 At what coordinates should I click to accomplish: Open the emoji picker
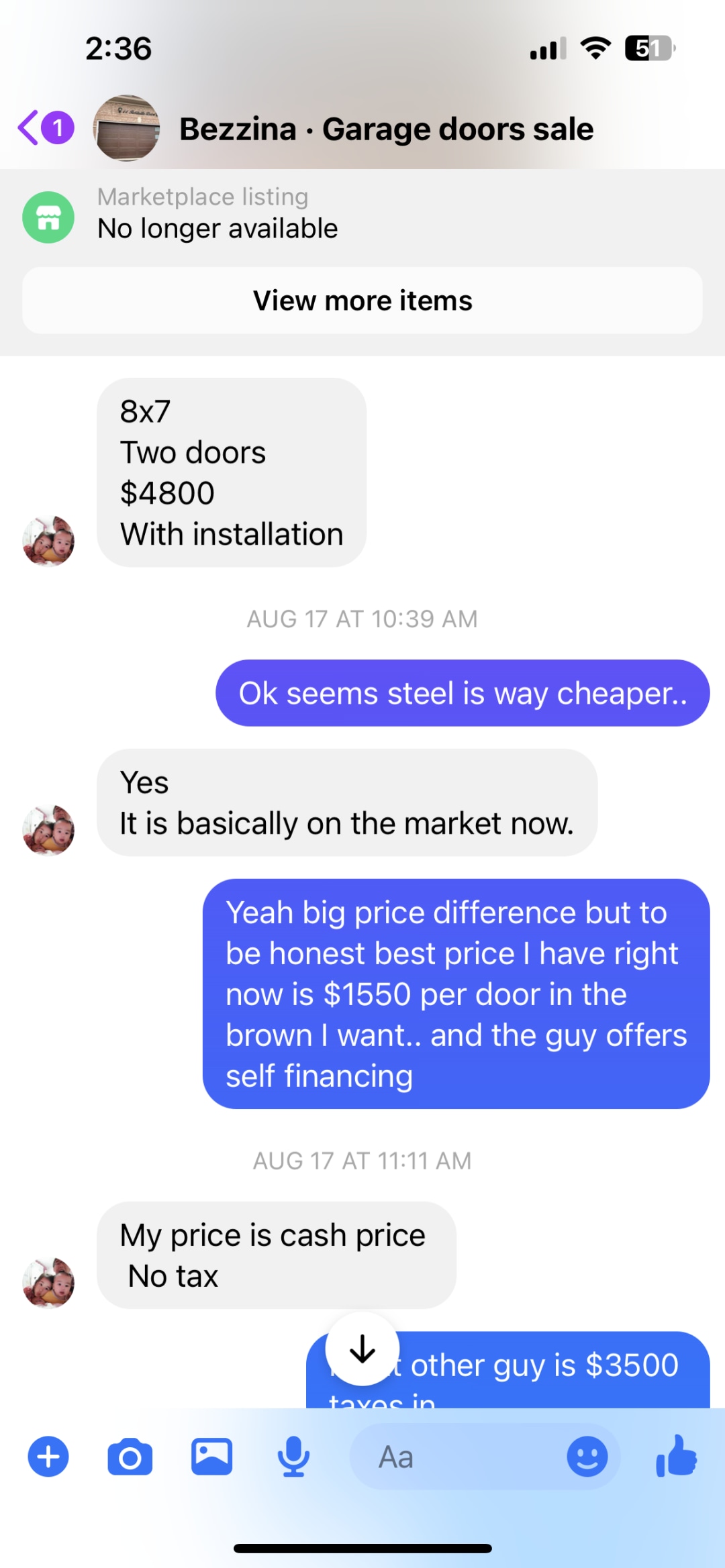(x=587, y=1457)
